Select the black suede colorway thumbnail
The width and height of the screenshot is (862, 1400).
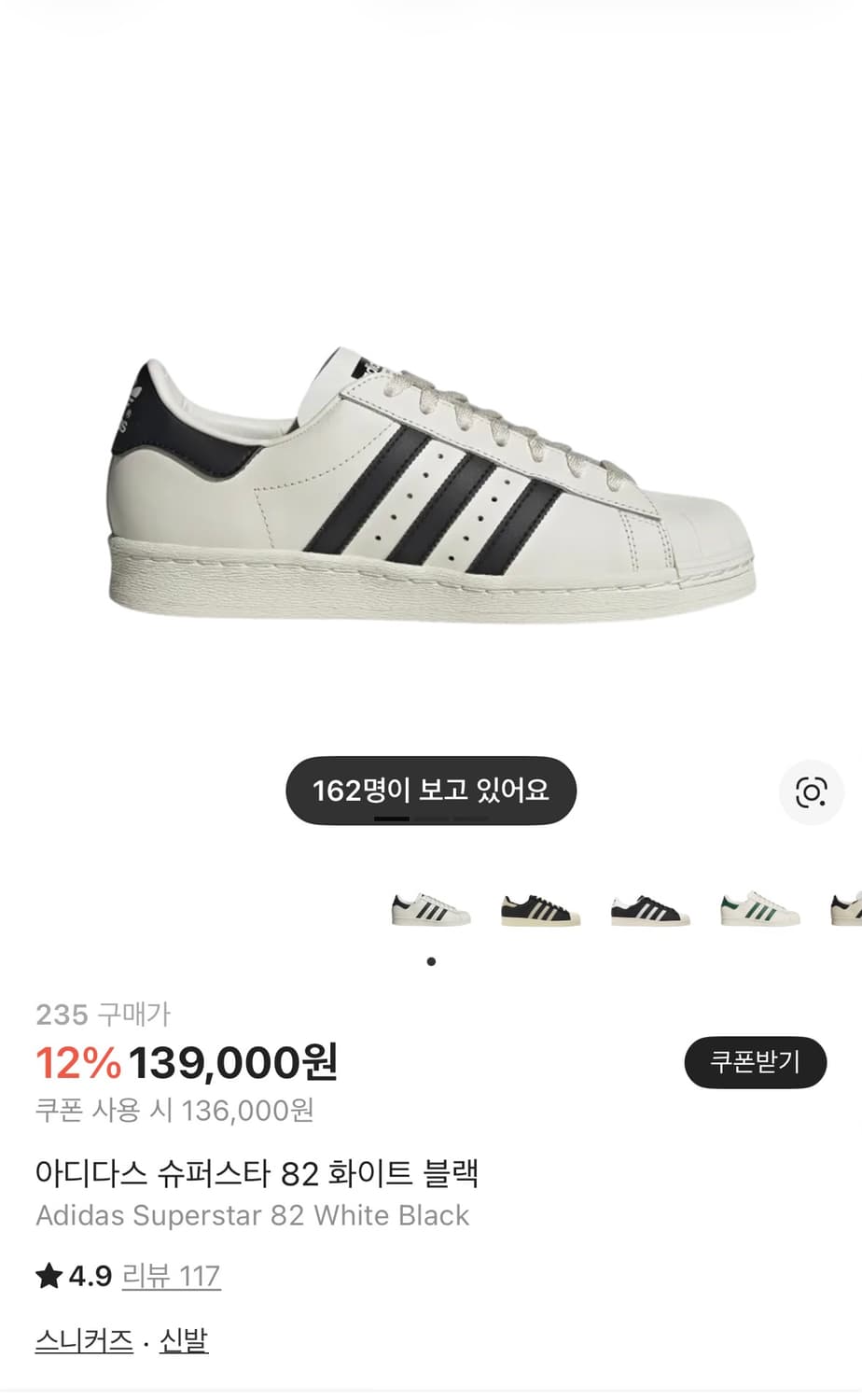[539, 907]
